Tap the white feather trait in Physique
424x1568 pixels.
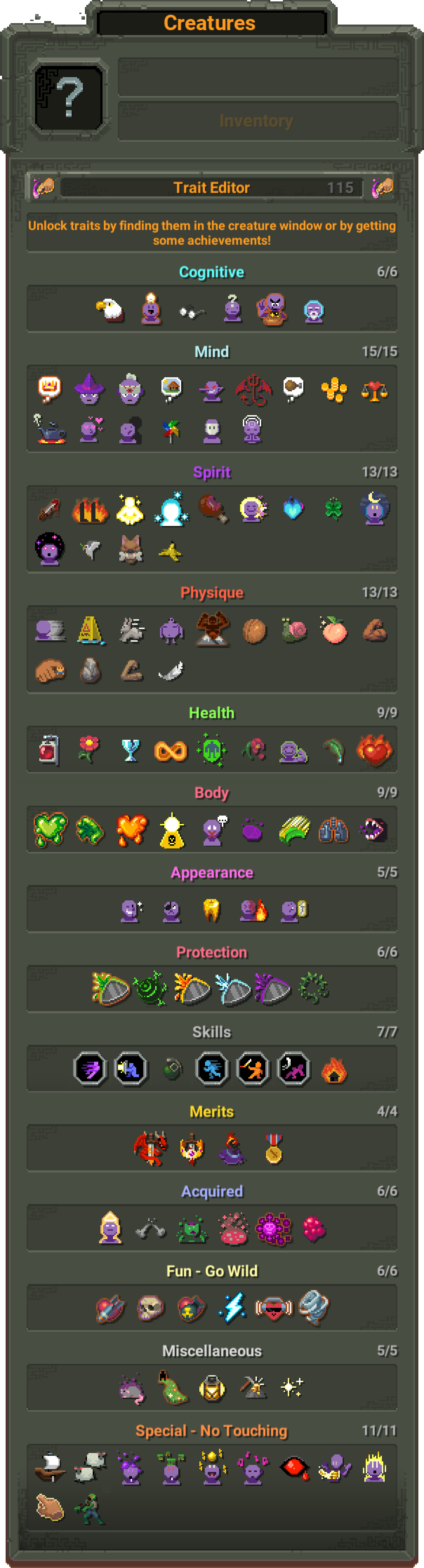pyautogui.click(x=171, y=671)
